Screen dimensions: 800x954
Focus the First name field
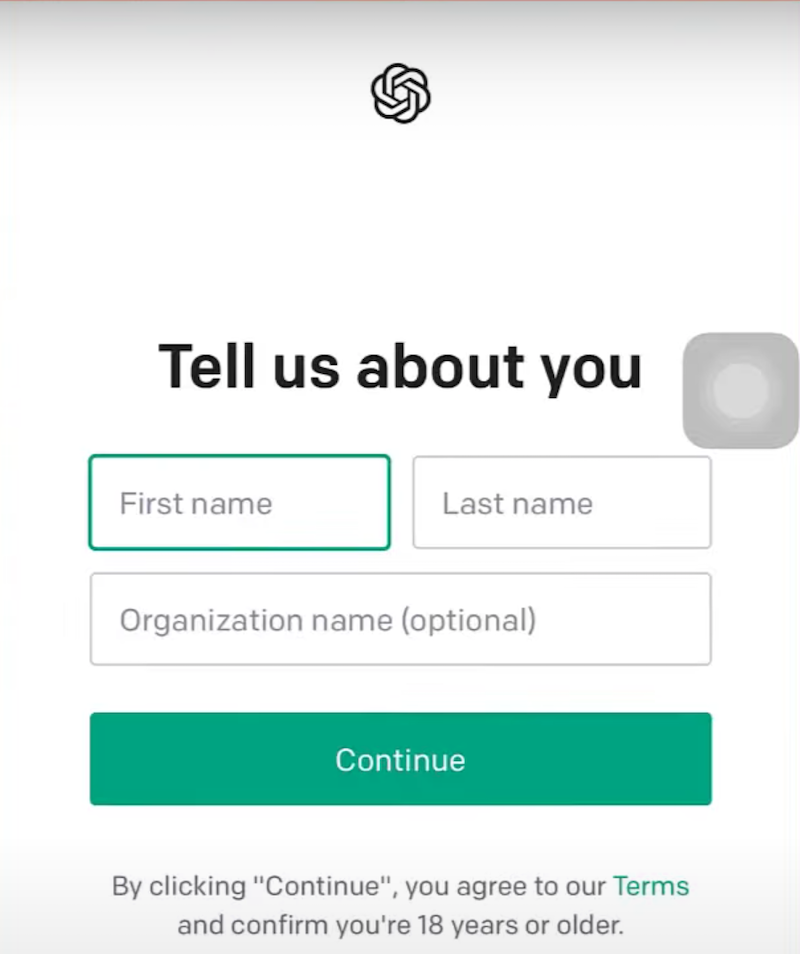point(239,502)
